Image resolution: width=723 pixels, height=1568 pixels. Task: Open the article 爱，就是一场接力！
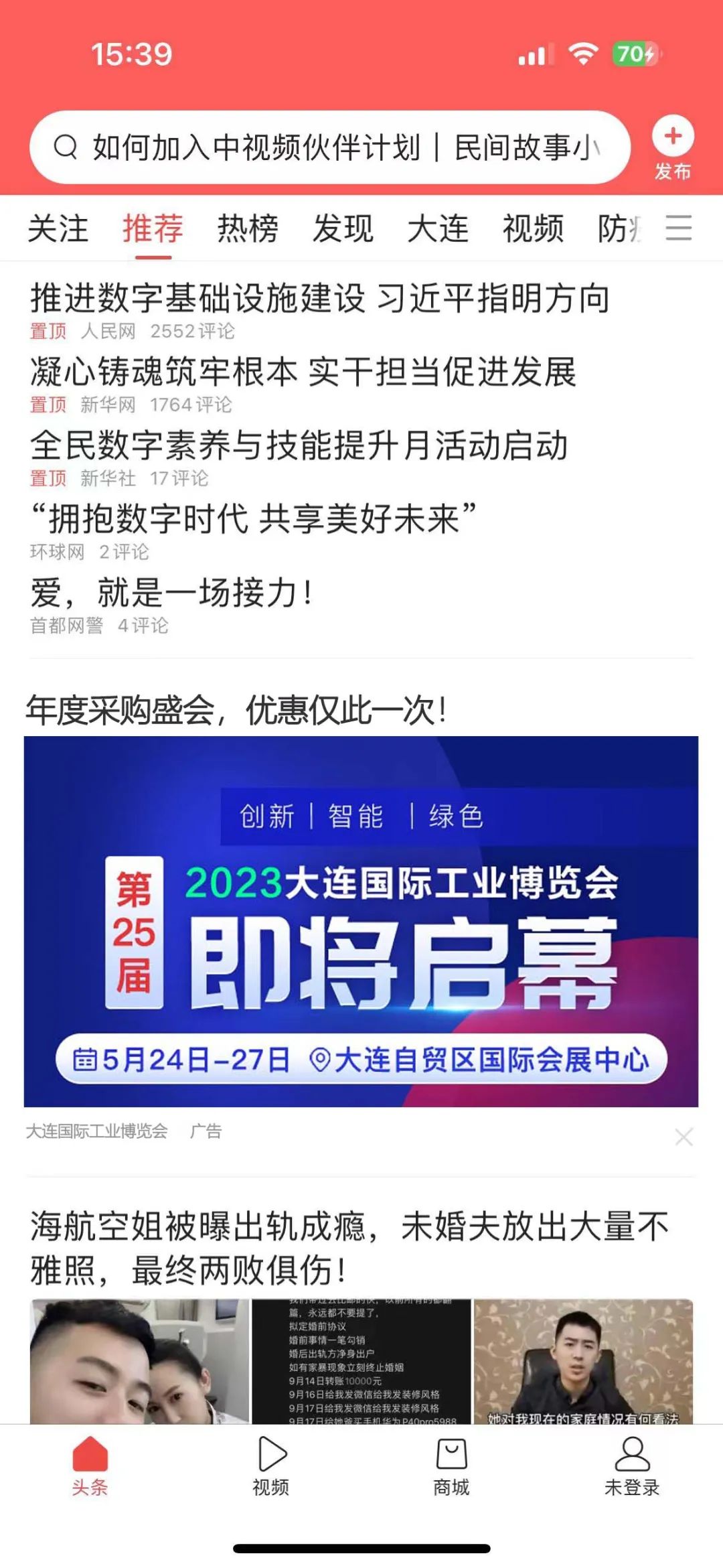(x=171, y=593)
